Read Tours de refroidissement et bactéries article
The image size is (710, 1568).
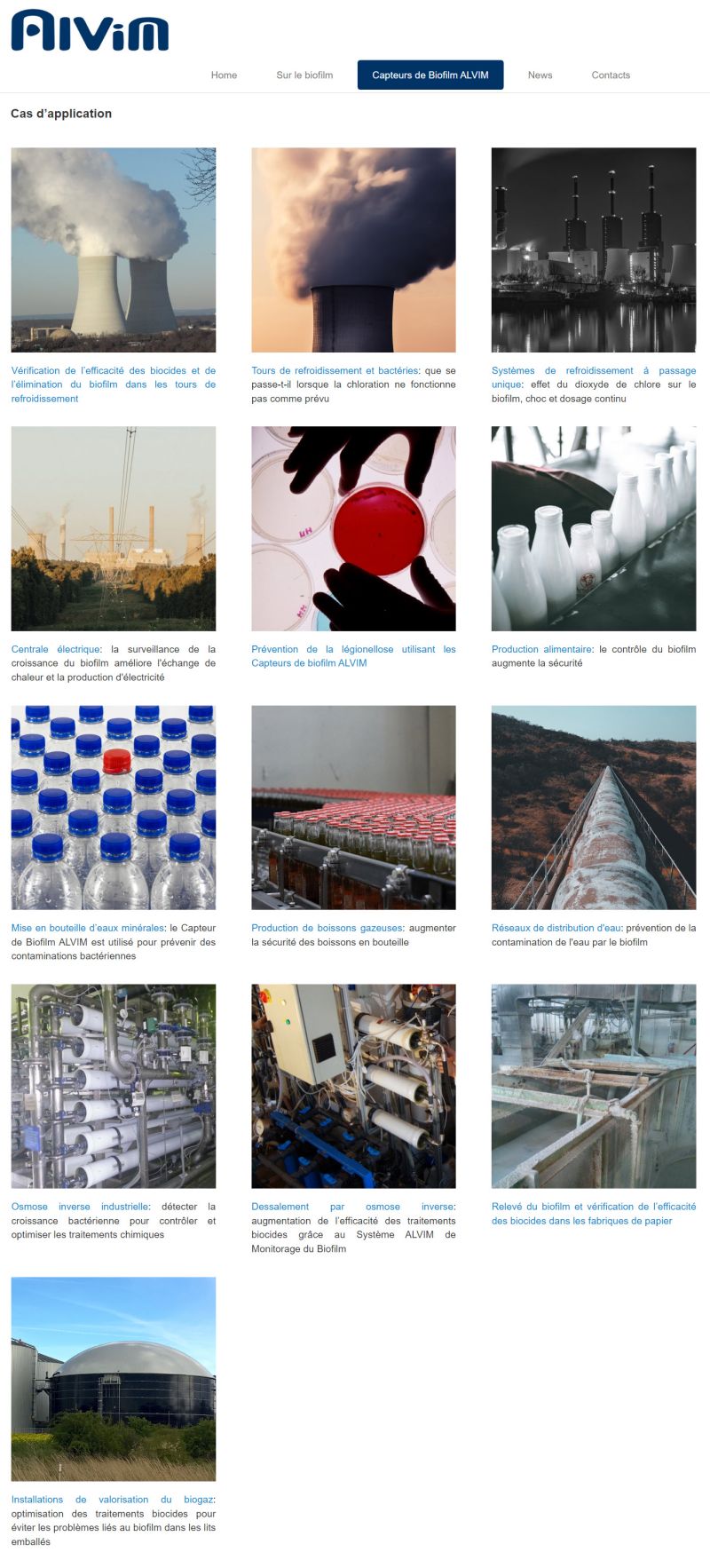click(x=334, y=371)
